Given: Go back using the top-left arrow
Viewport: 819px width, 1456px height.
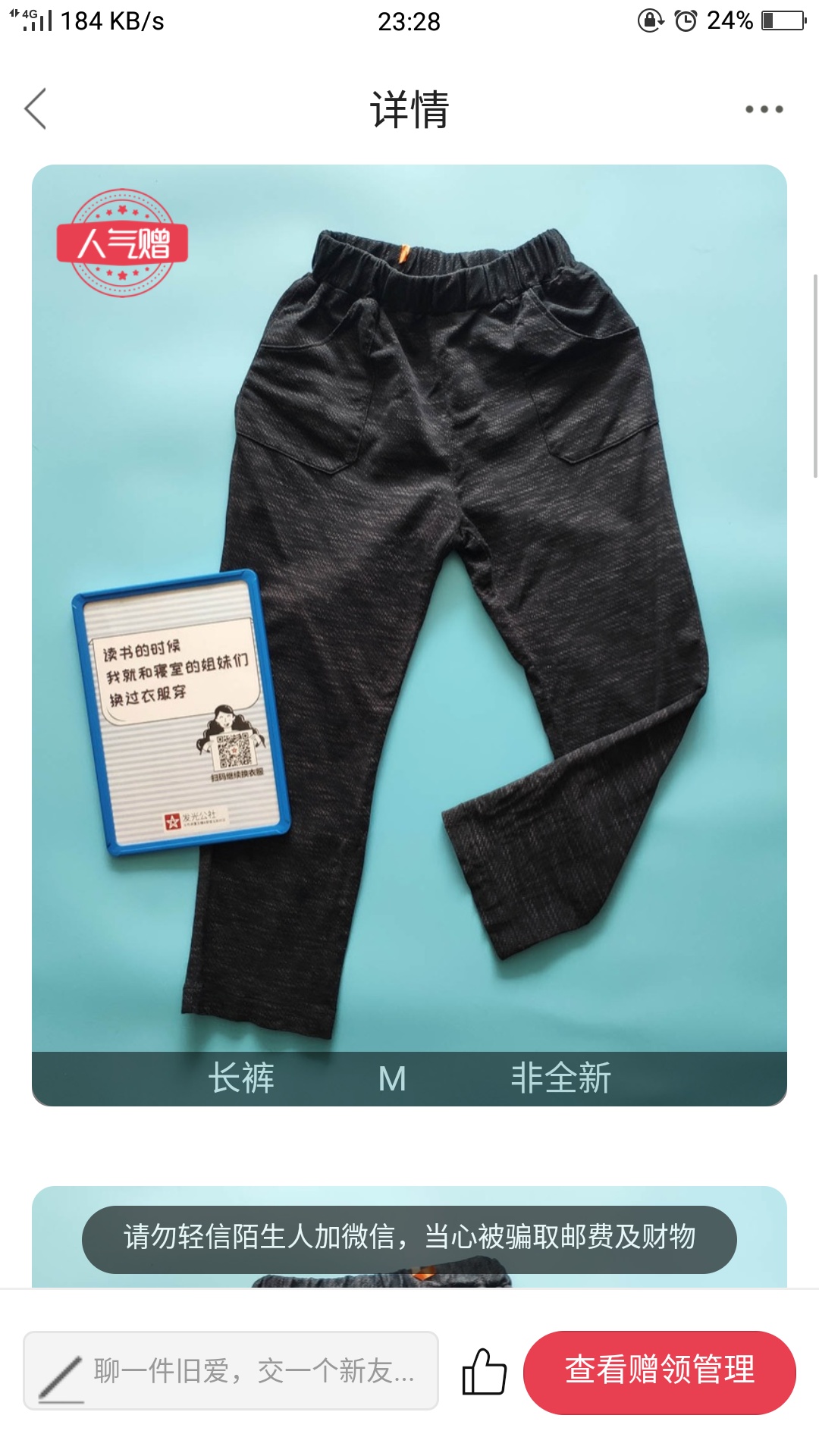Looking at the screenshot, I should pyautogui.click(x=36, y=108).
